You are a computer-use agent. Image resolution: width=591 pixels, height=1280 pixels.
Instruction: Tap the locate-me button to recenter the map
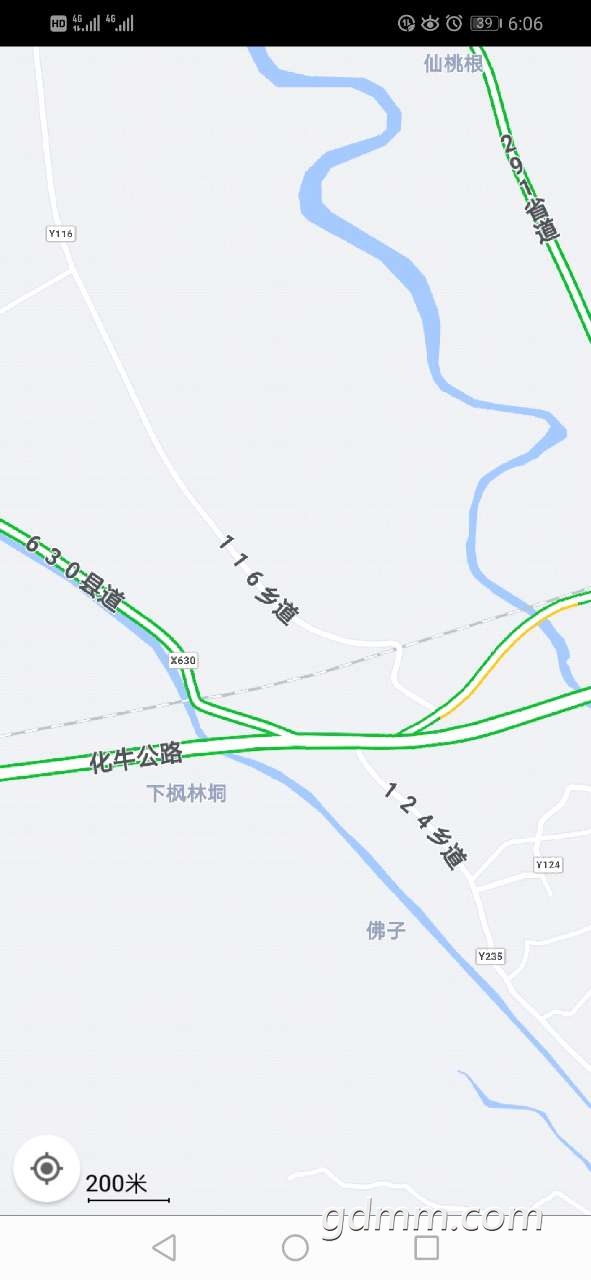[x=46, y=1168]
